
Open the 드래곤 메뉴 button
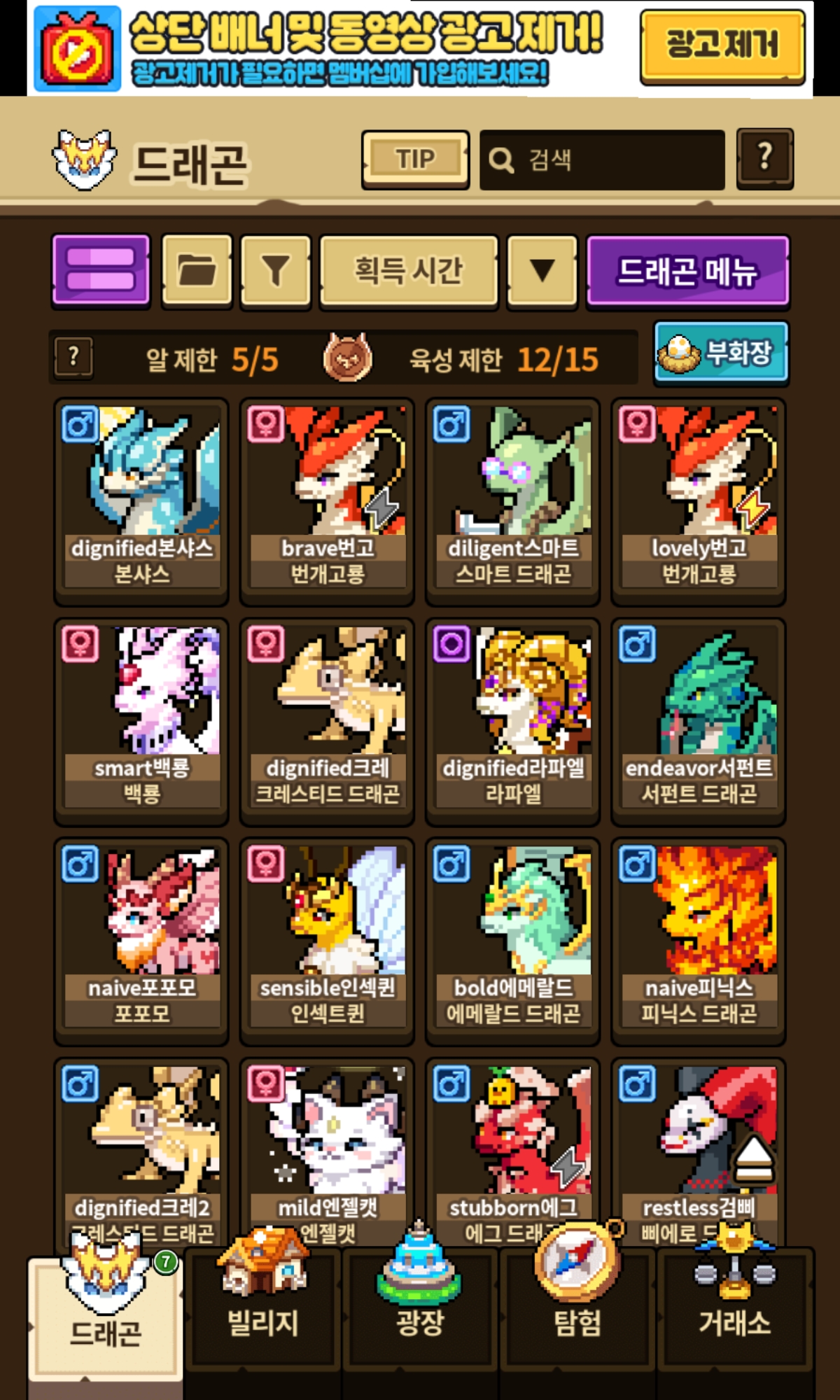click(x=688, y=271)
